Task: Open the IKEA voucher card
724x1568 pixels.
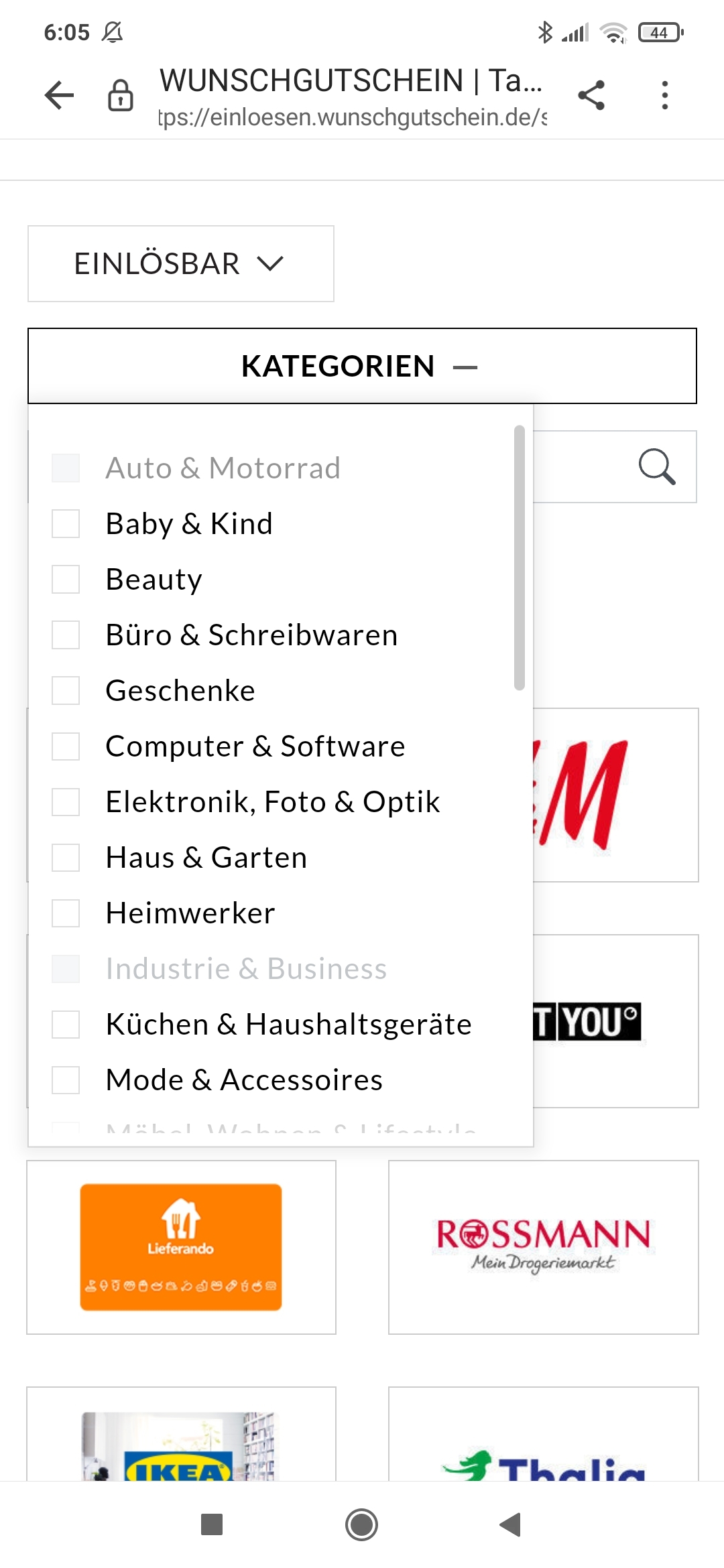Action: pyautogui.click(x=181, y=1434)
